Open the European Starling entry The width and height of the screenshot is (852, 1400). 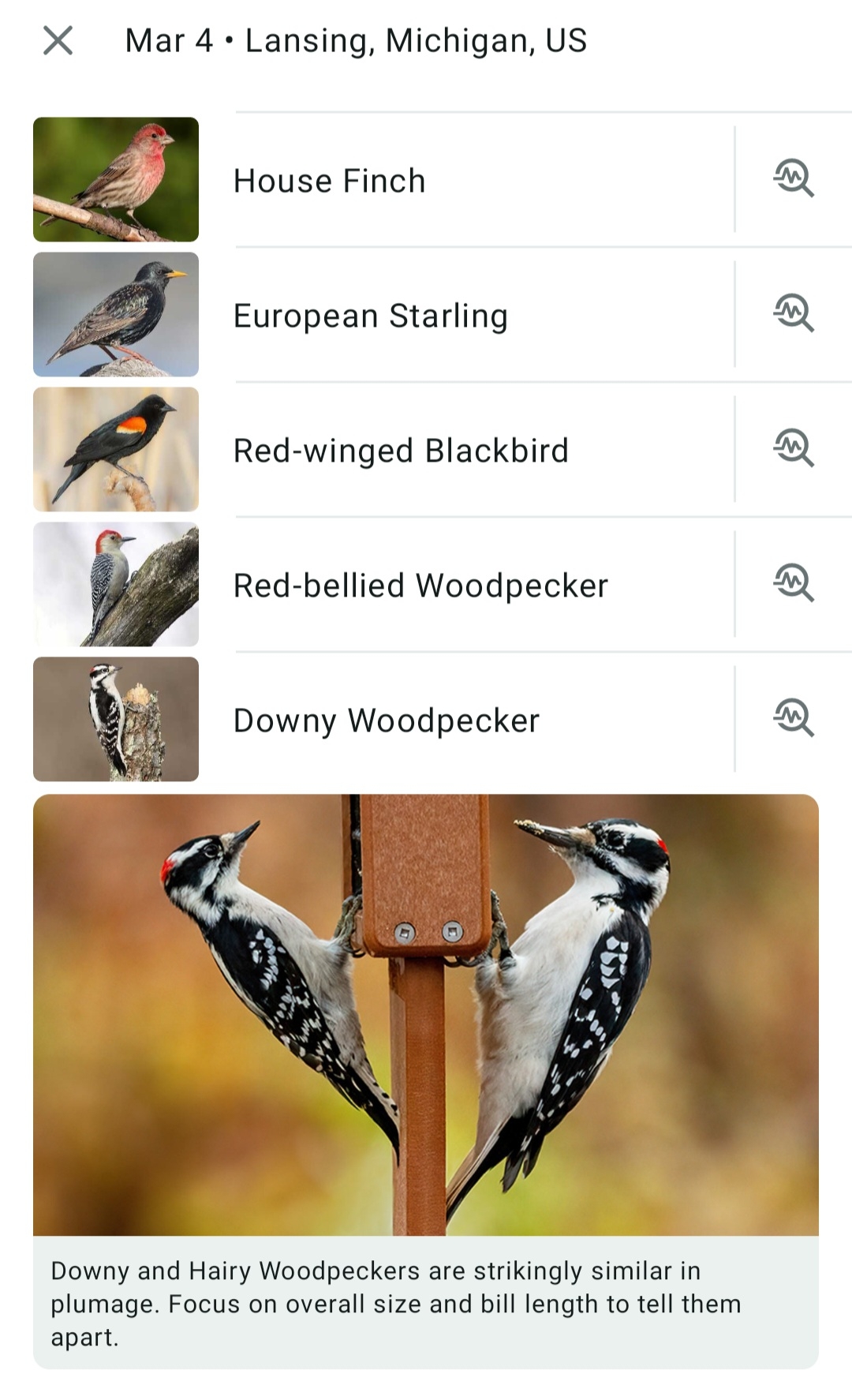(x=371, y=316)
